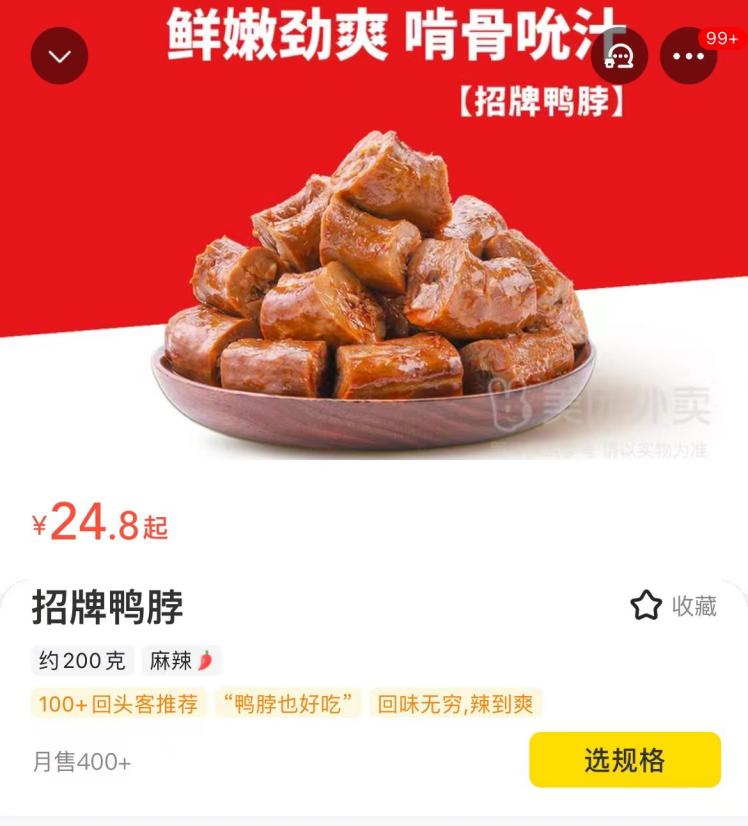Open the chat with the merchant
748x826 pixels.
tap(620, 56)
